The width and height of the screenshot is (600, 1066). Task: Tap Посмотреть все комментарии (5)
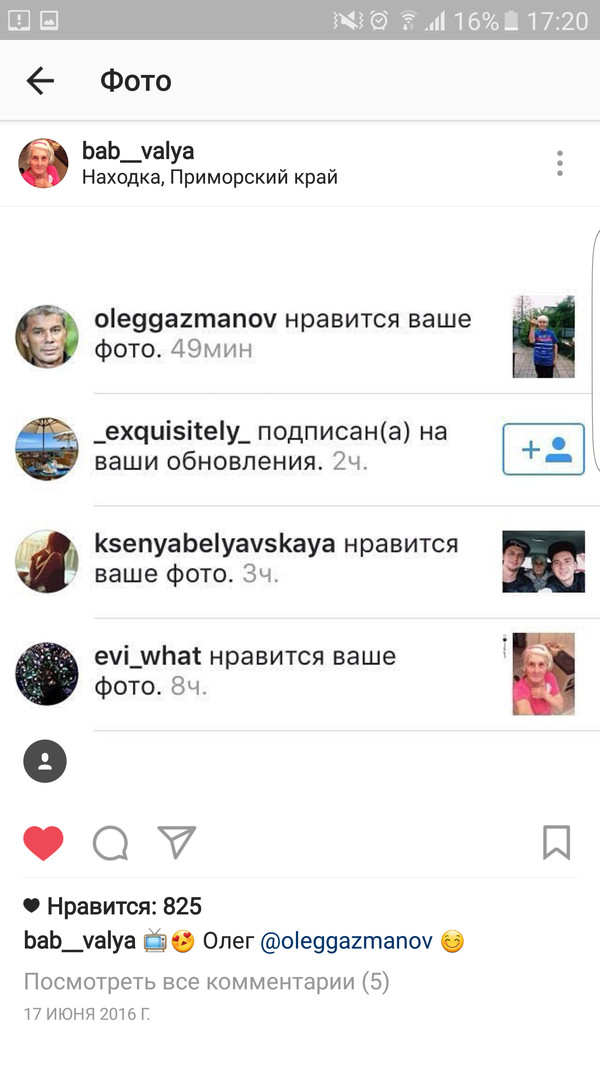[x=206, y=982]
